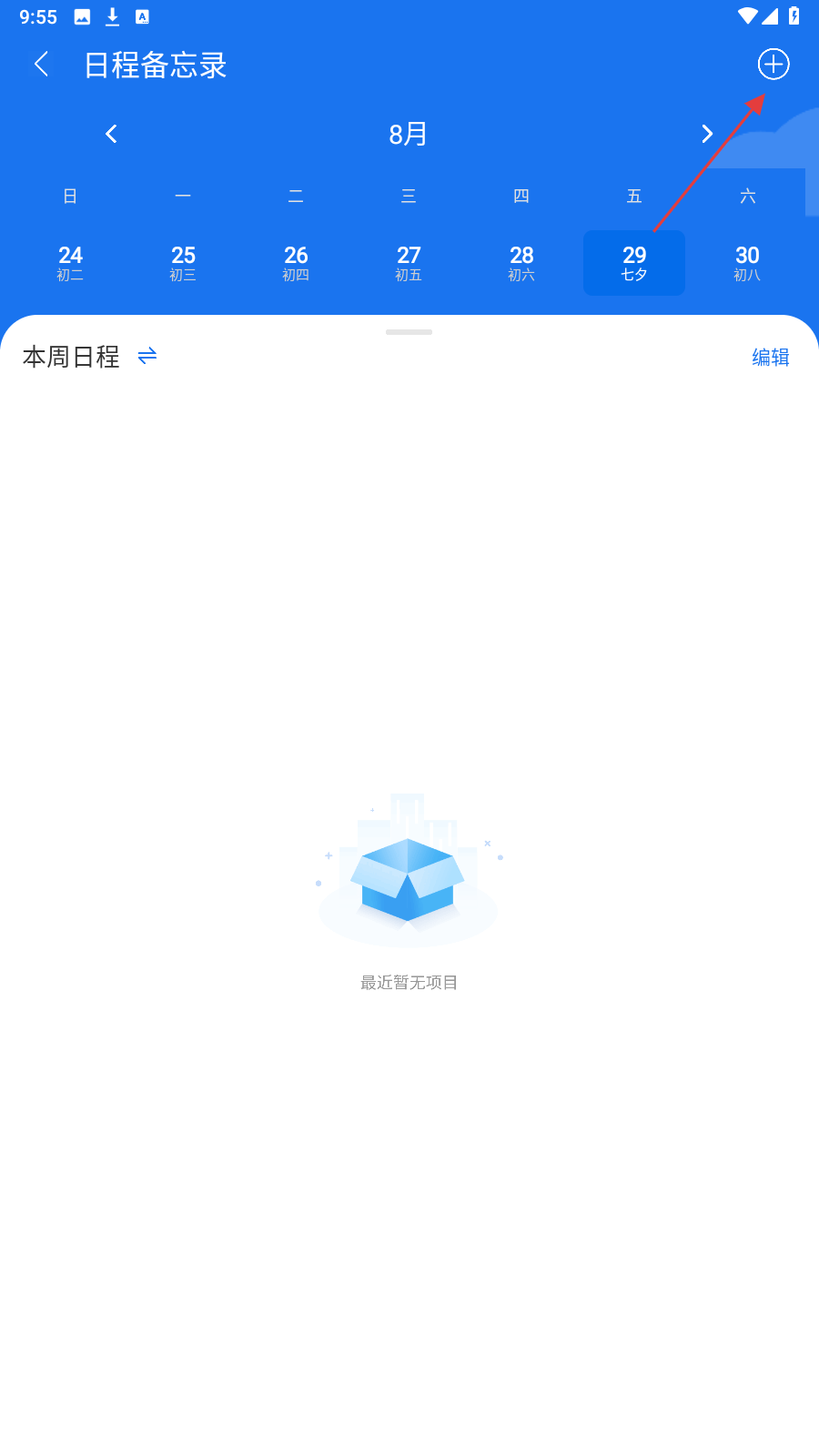Tap the calendar sheet drag handle
The image size is (819, 1456).
pyautogui.click(x=409, y=332)
